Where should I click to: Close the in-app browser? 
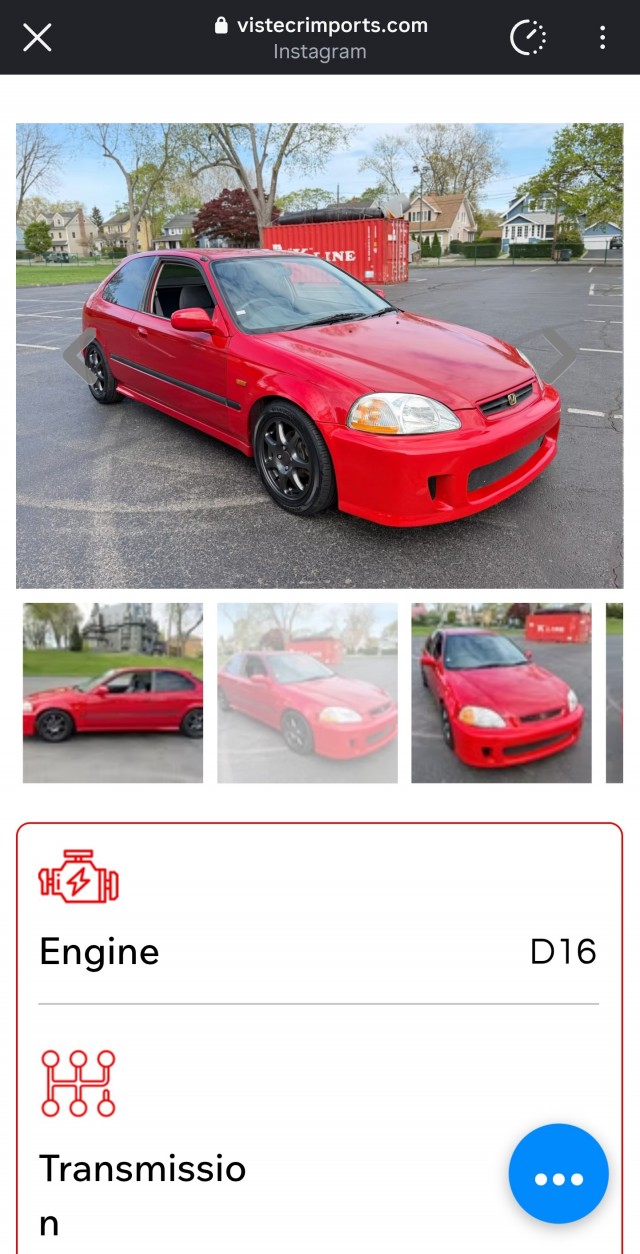37,38
